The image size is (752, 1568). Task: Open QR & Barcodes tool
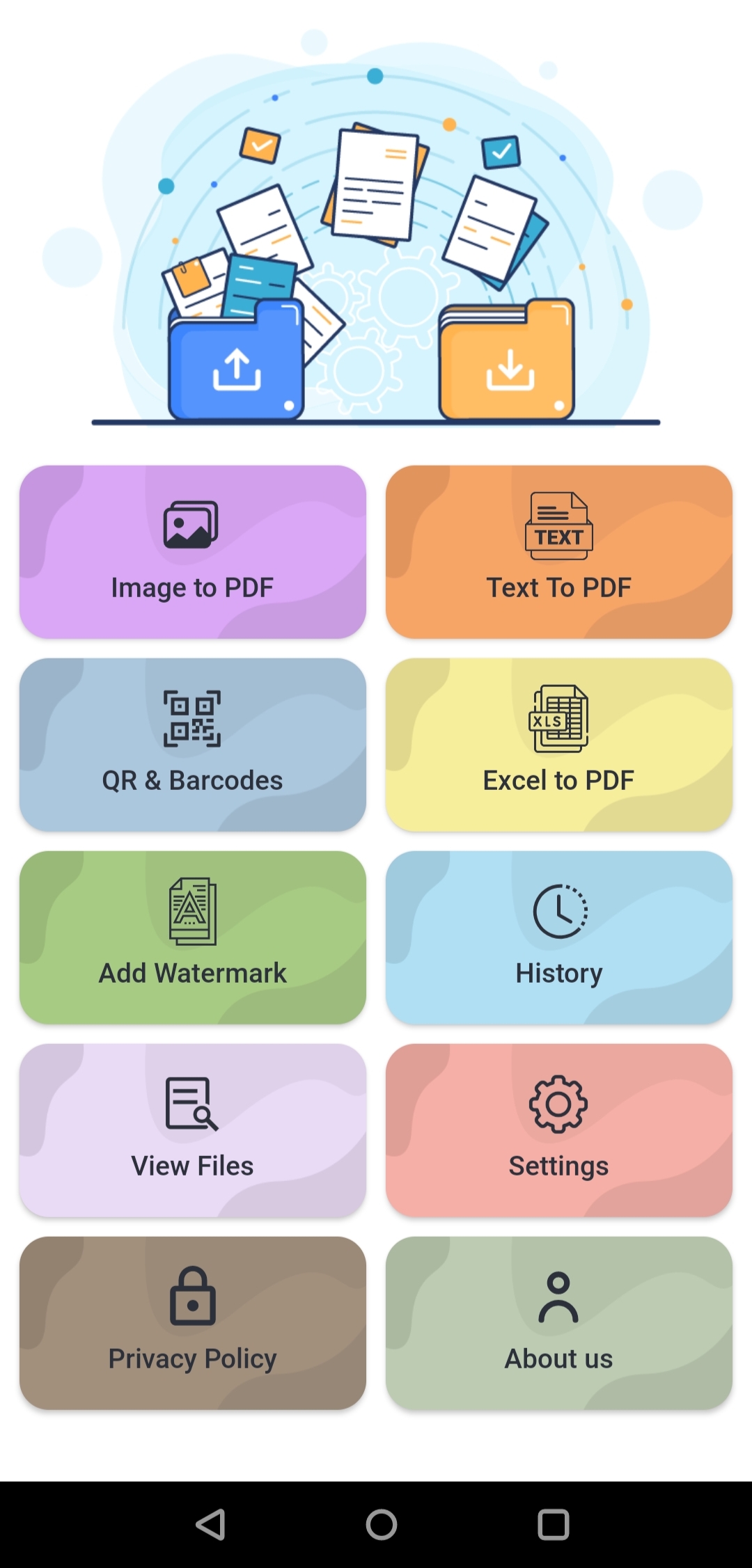(193, 745)
